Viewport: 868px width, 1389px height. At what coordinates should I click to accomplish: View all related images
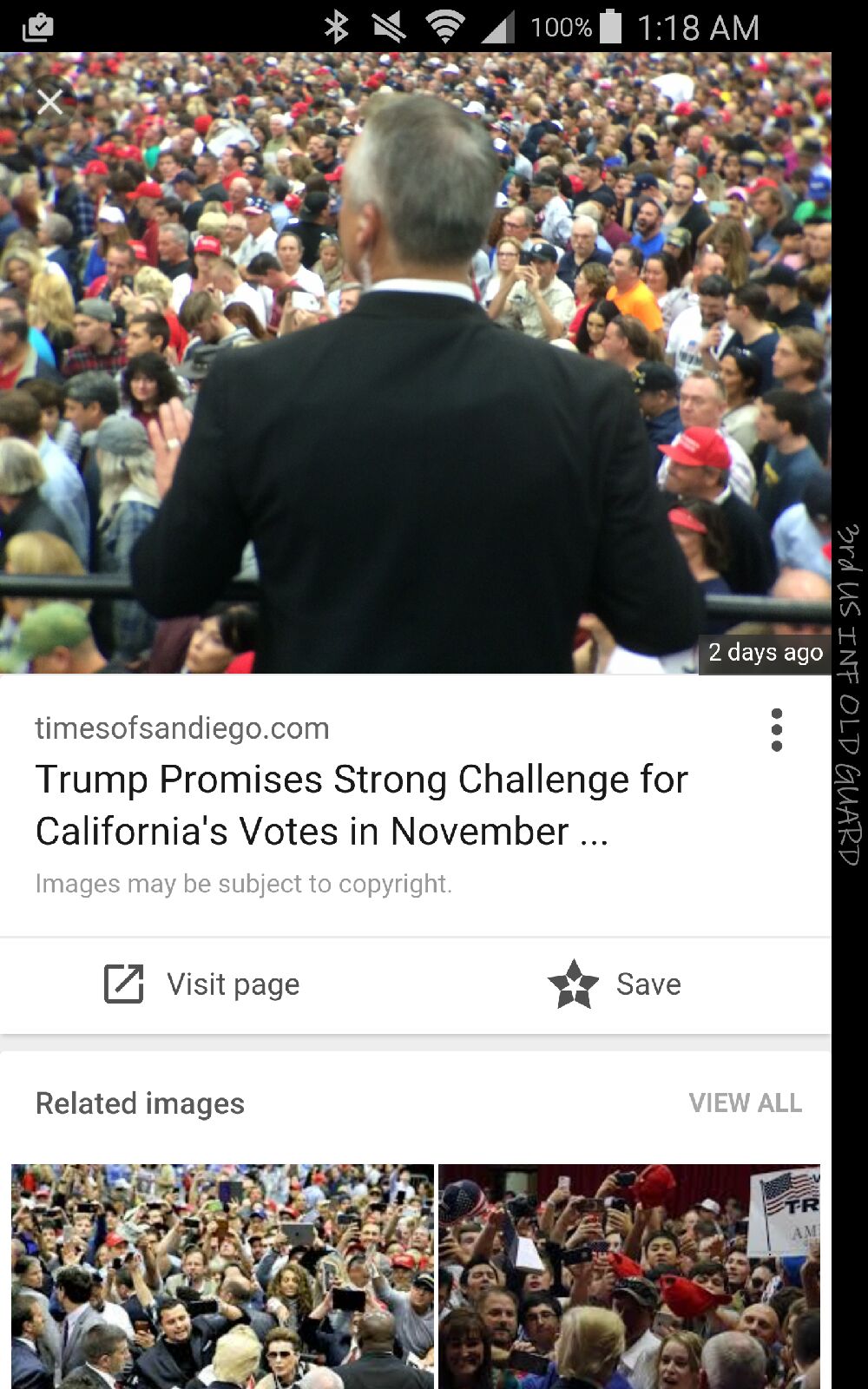tap(745, 1103)
